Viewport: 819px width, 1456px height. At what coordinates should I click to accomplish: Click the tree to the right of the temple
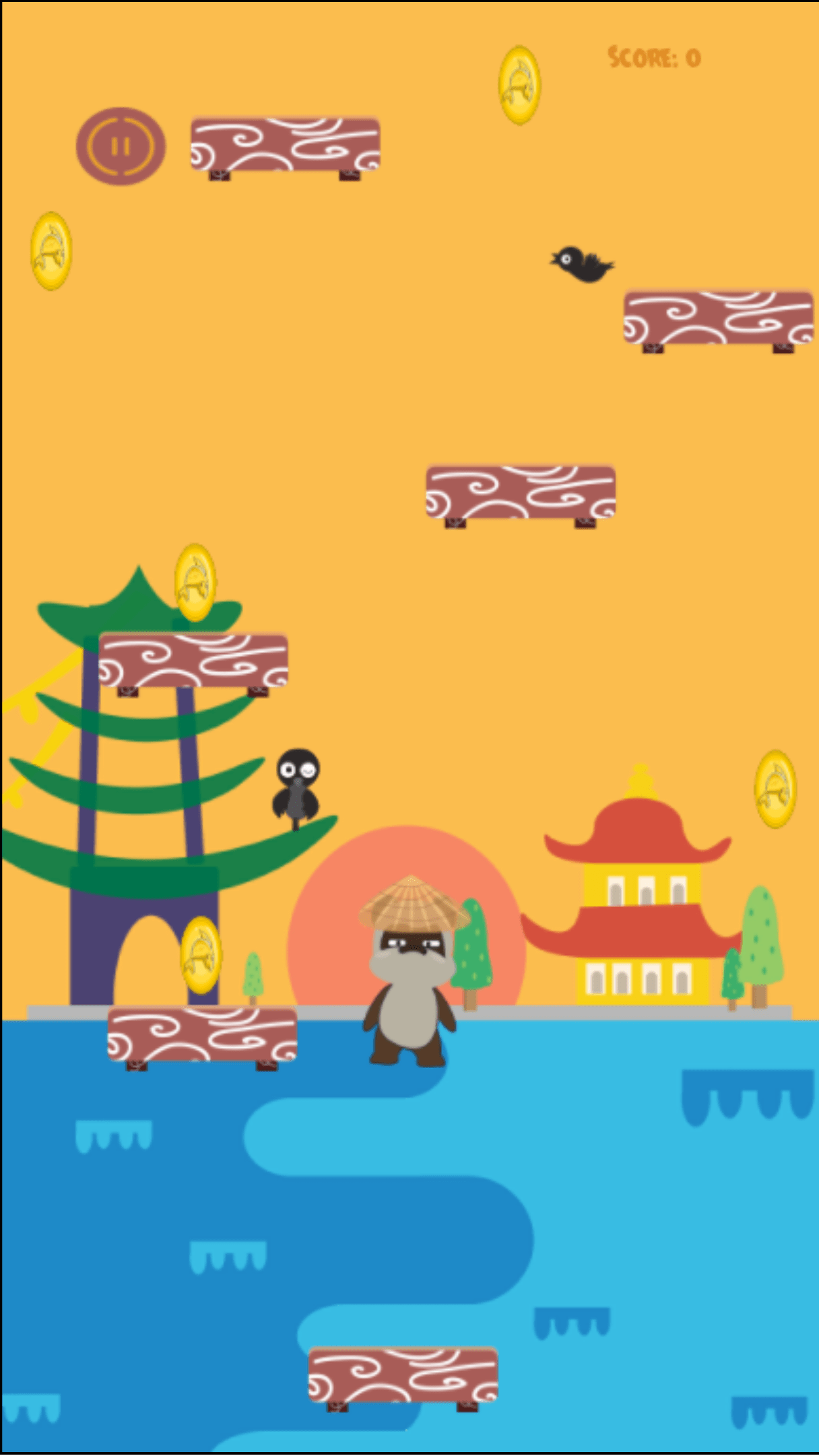tap(761, 943)
